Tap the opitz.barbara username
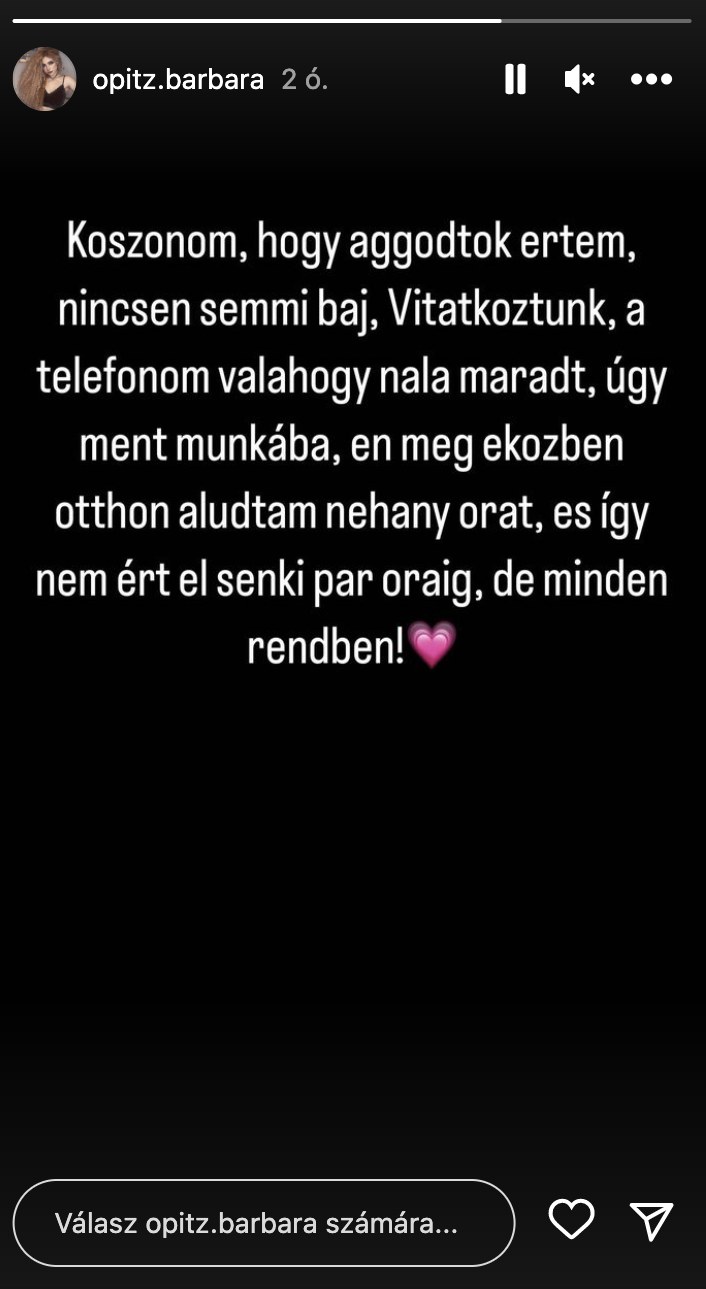 [x=178, y=80]
